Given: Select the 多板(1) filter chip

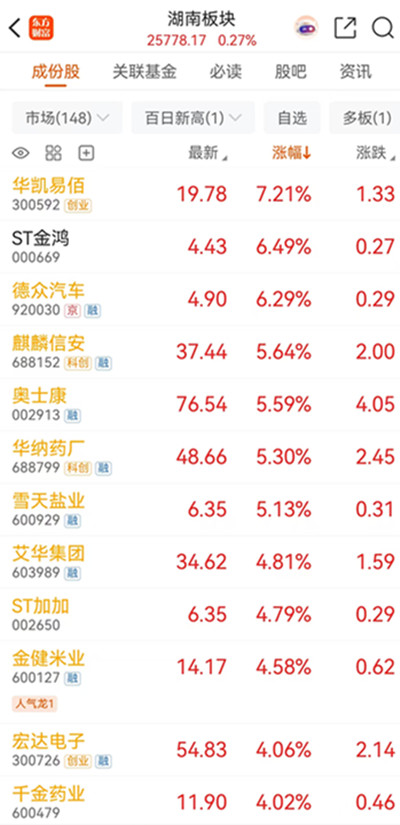Looking at the screenshot, I should 367,118.
